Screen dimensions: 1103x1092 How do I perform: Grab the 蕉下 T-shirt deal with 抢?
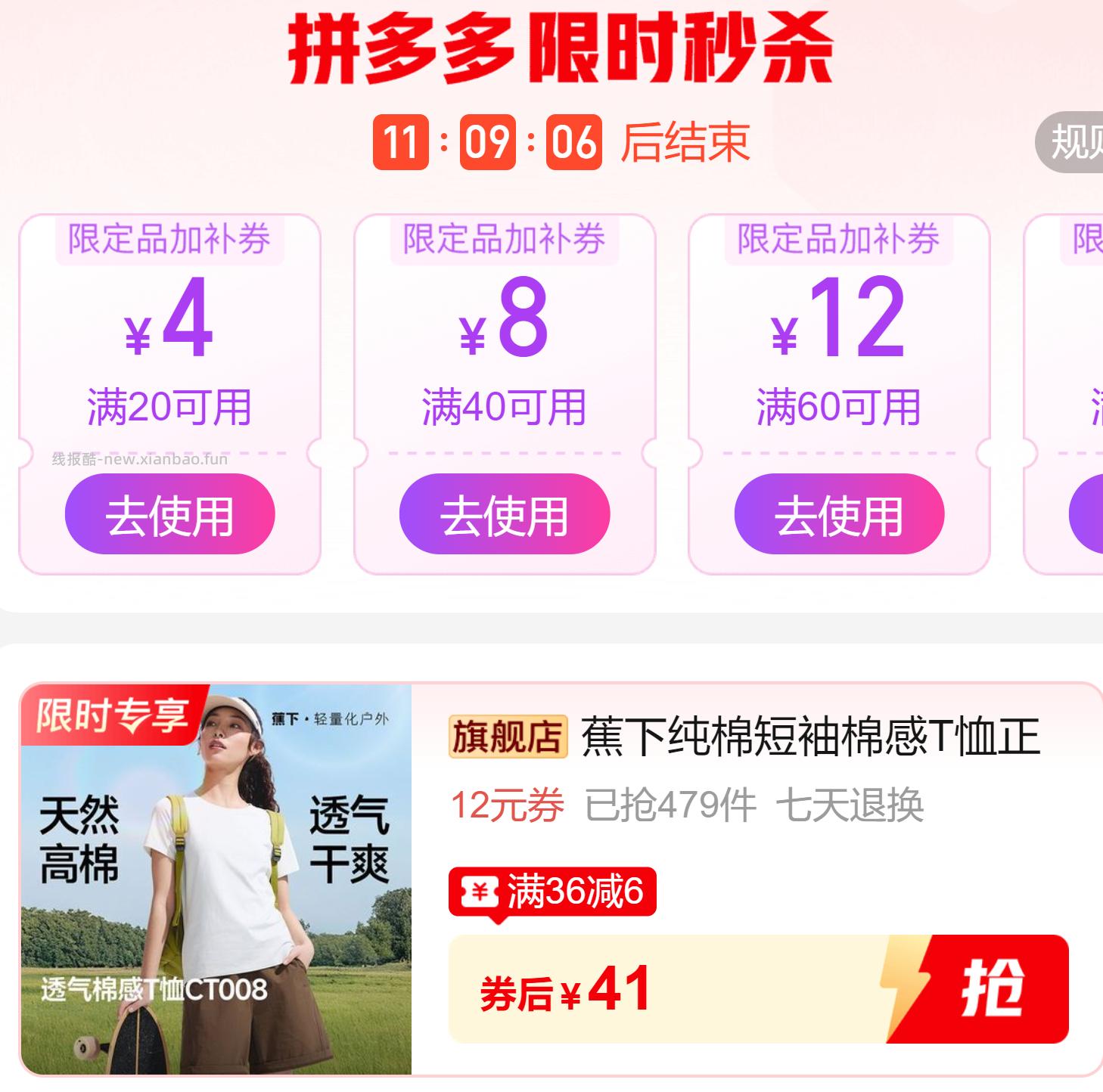coord(991,989)
